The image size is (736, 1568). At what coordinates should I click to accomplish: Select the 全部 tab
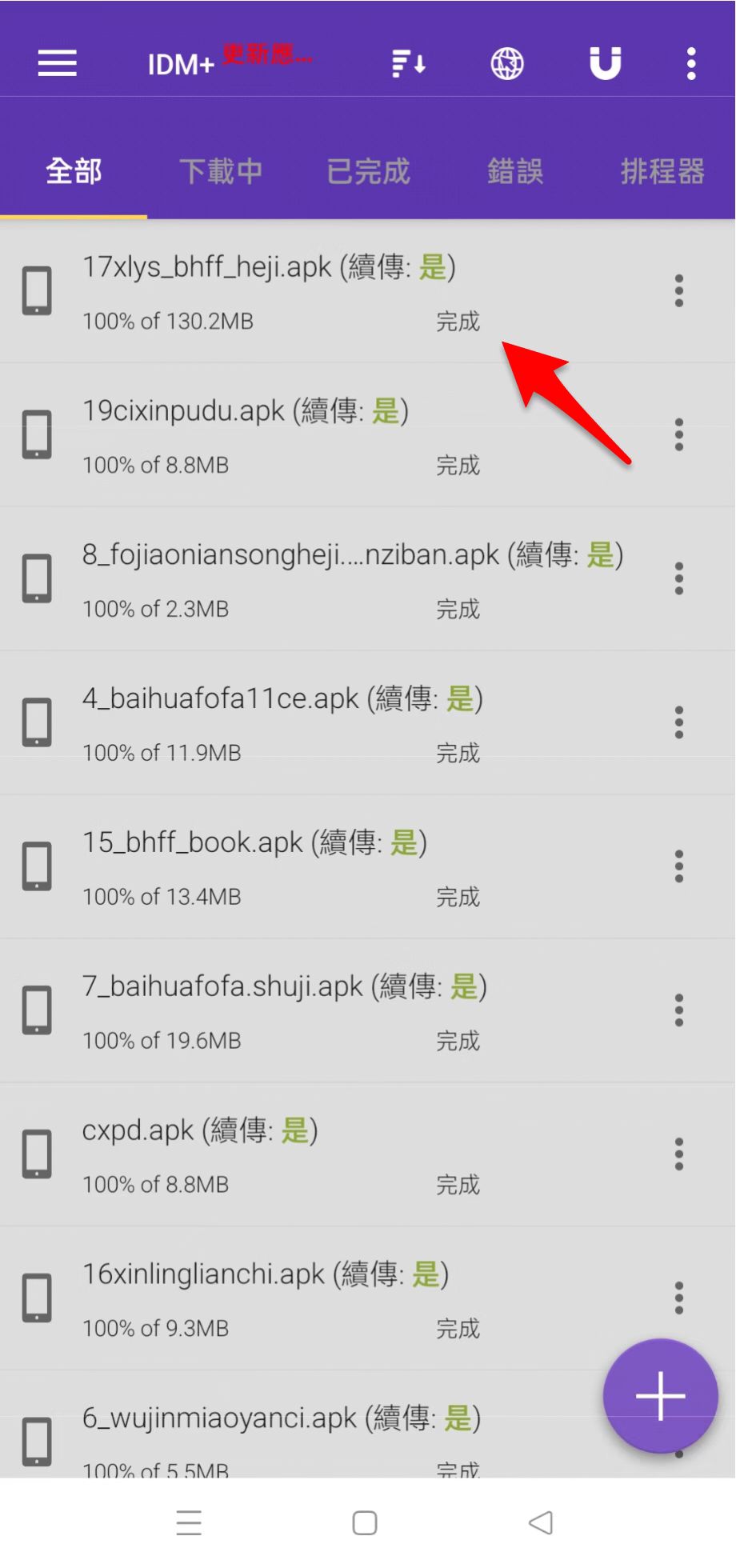point(74,171)
